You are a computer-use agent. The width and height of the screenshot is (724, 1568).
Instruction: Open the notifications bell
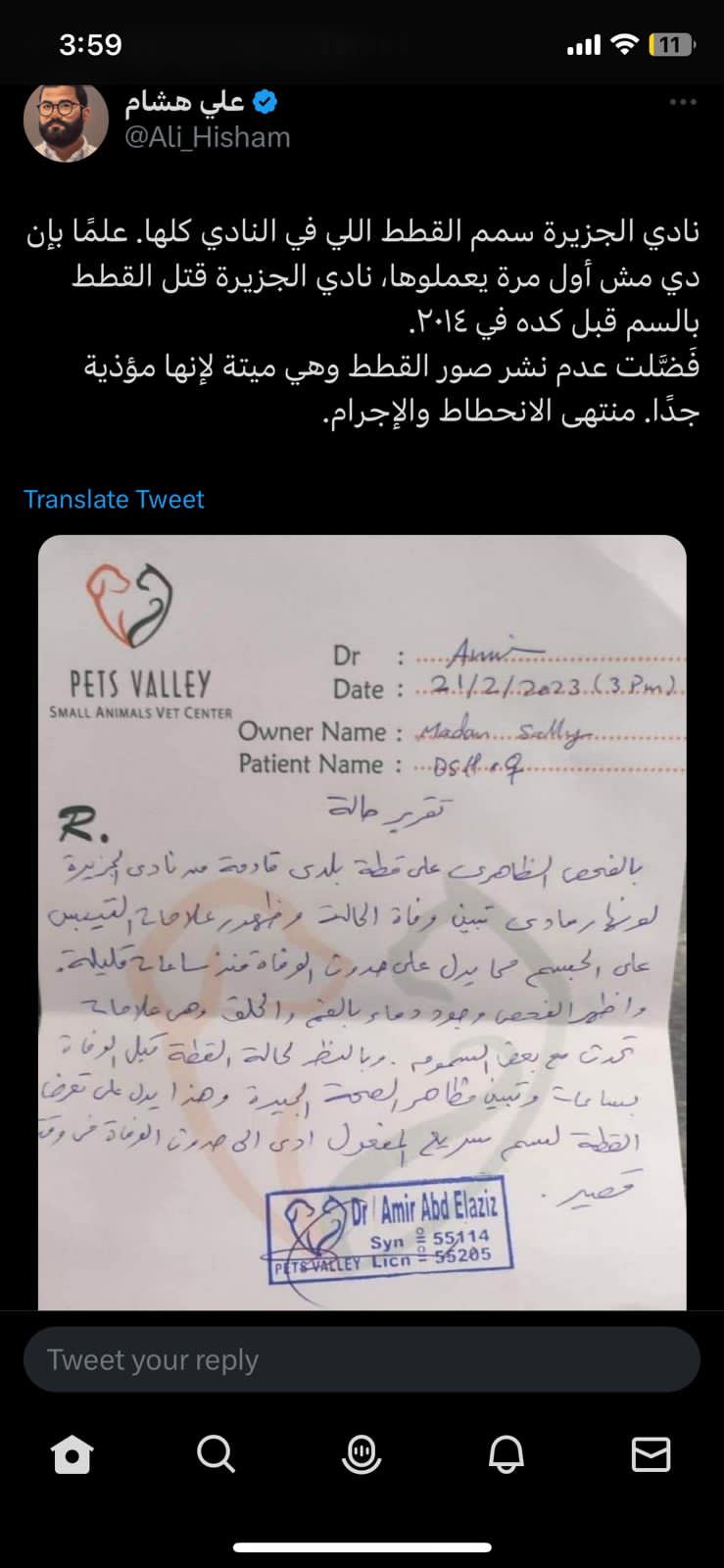point(507,1454)
